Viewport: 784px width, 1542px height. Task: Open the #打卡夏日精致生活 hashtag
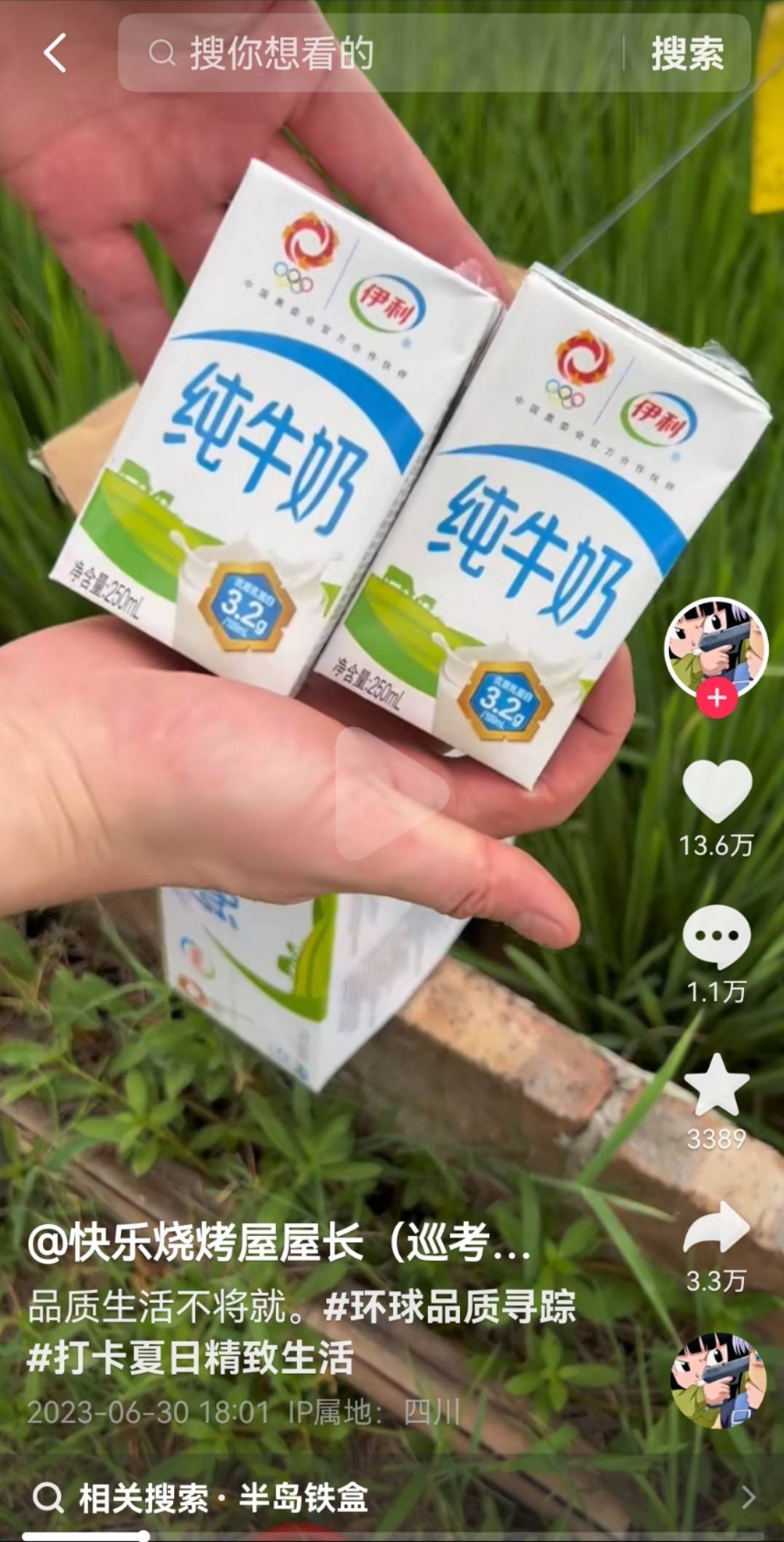191,1356
